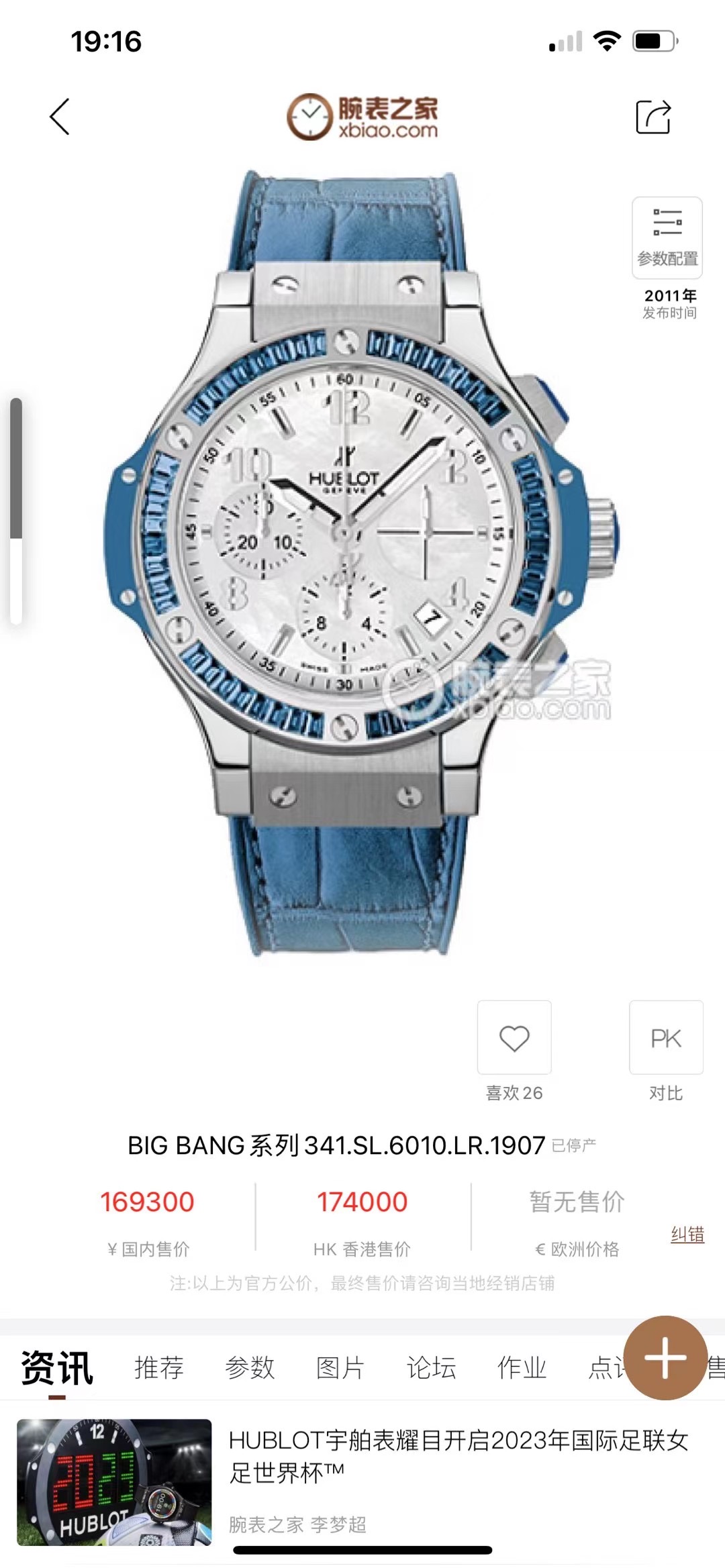Image resolution: width=725 pixels, height=1568 pixels.
Task: Switch to the 作业 tab
Action: coord(522,1367)
